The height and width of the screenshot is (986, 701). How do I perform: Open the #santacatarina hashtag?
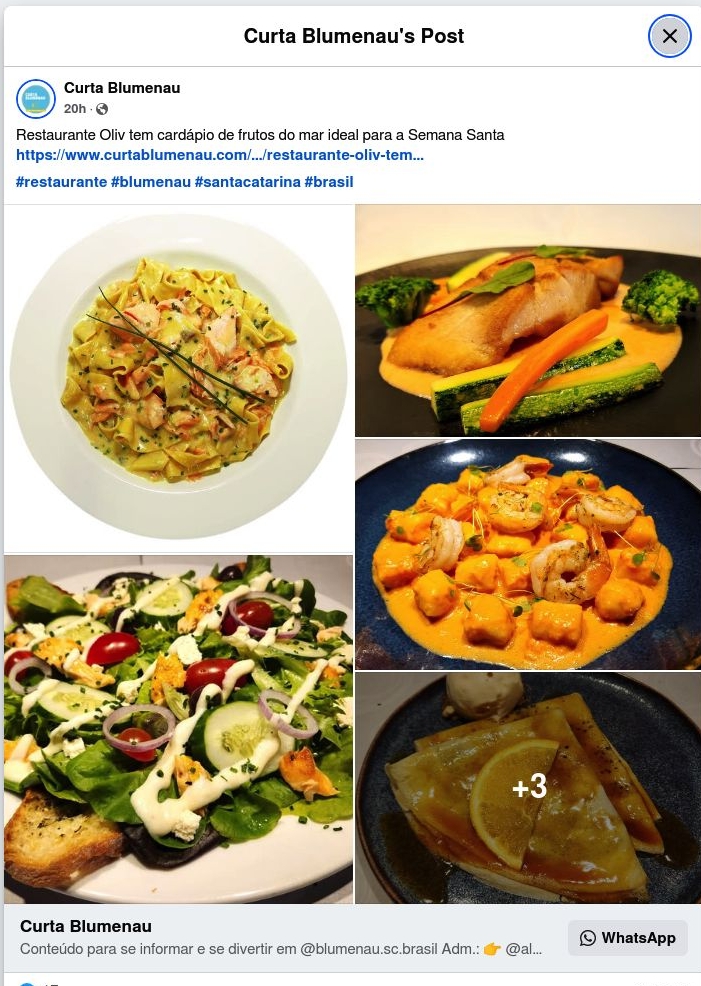pos(247,182)
